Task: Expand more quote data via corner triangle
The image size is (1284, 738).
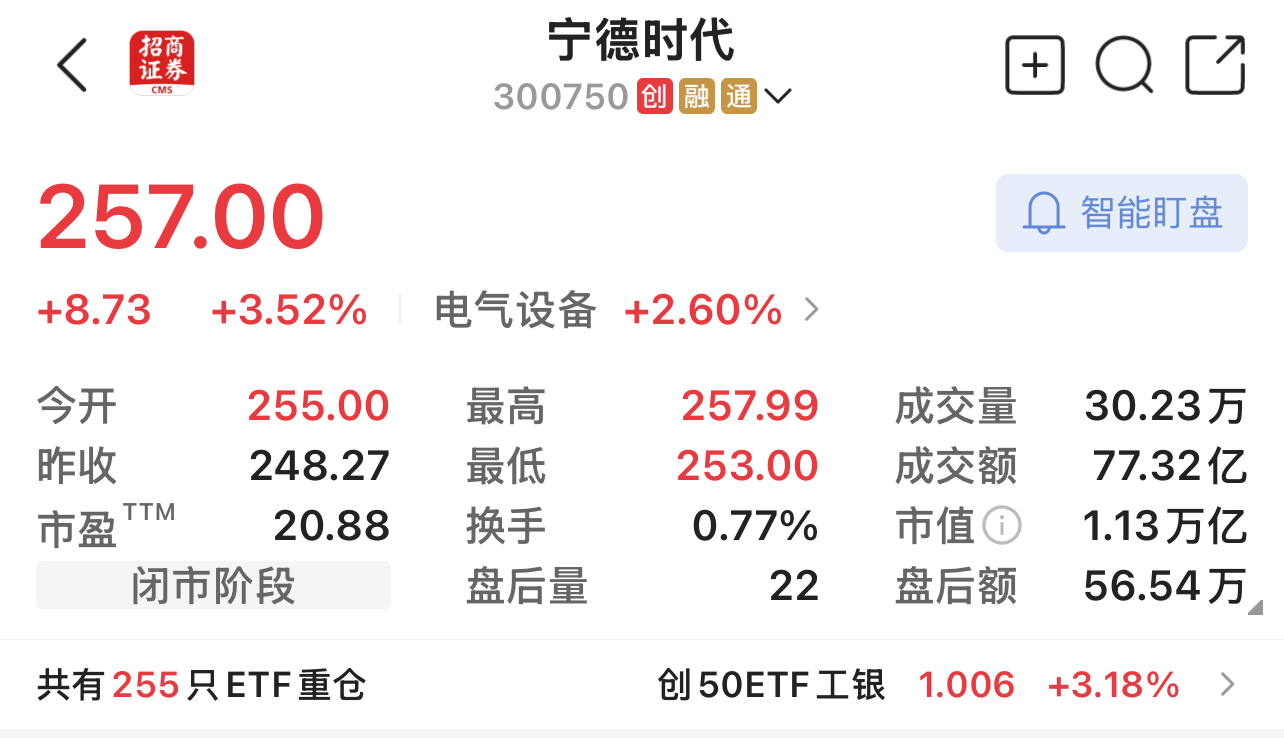Action: pyautogui.click(x=1255, y=607)
